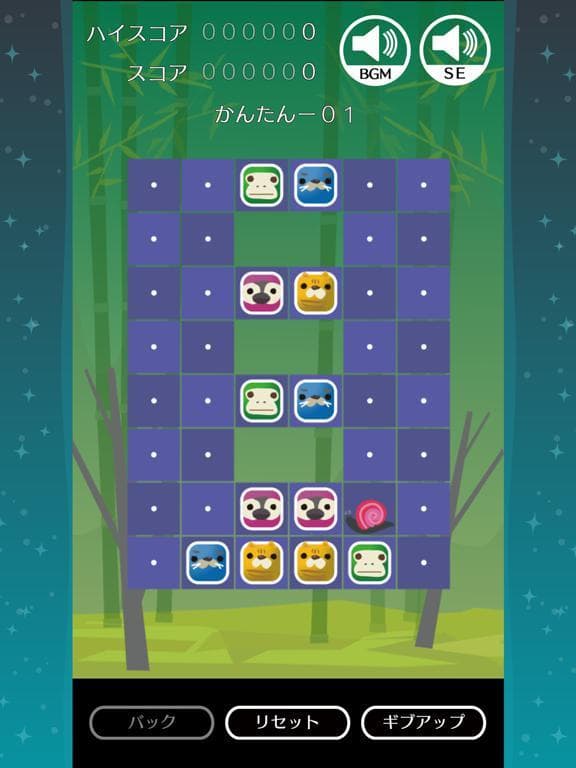Tap the バック back button
Screen dimensions: 576x768
pos(152,722)
